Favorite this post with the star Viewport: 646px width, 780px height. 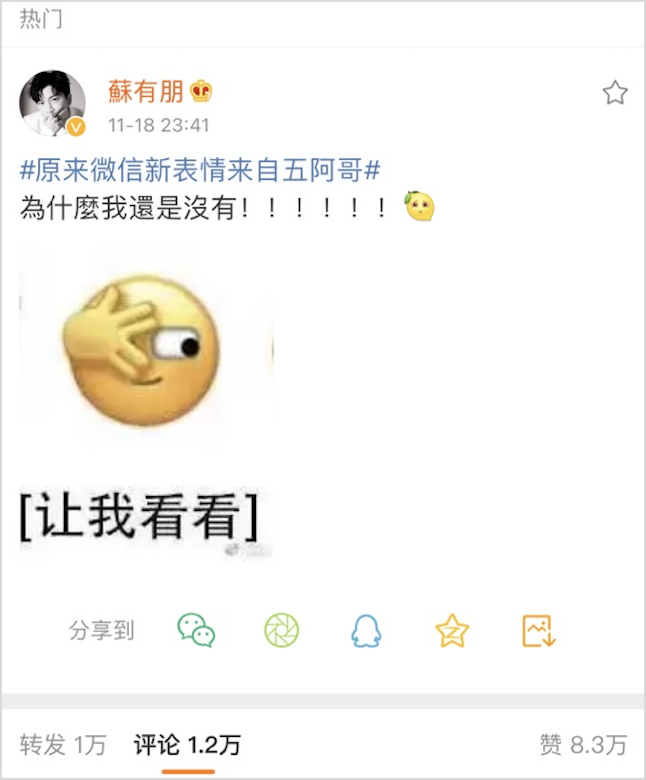(x=614, y=94)
